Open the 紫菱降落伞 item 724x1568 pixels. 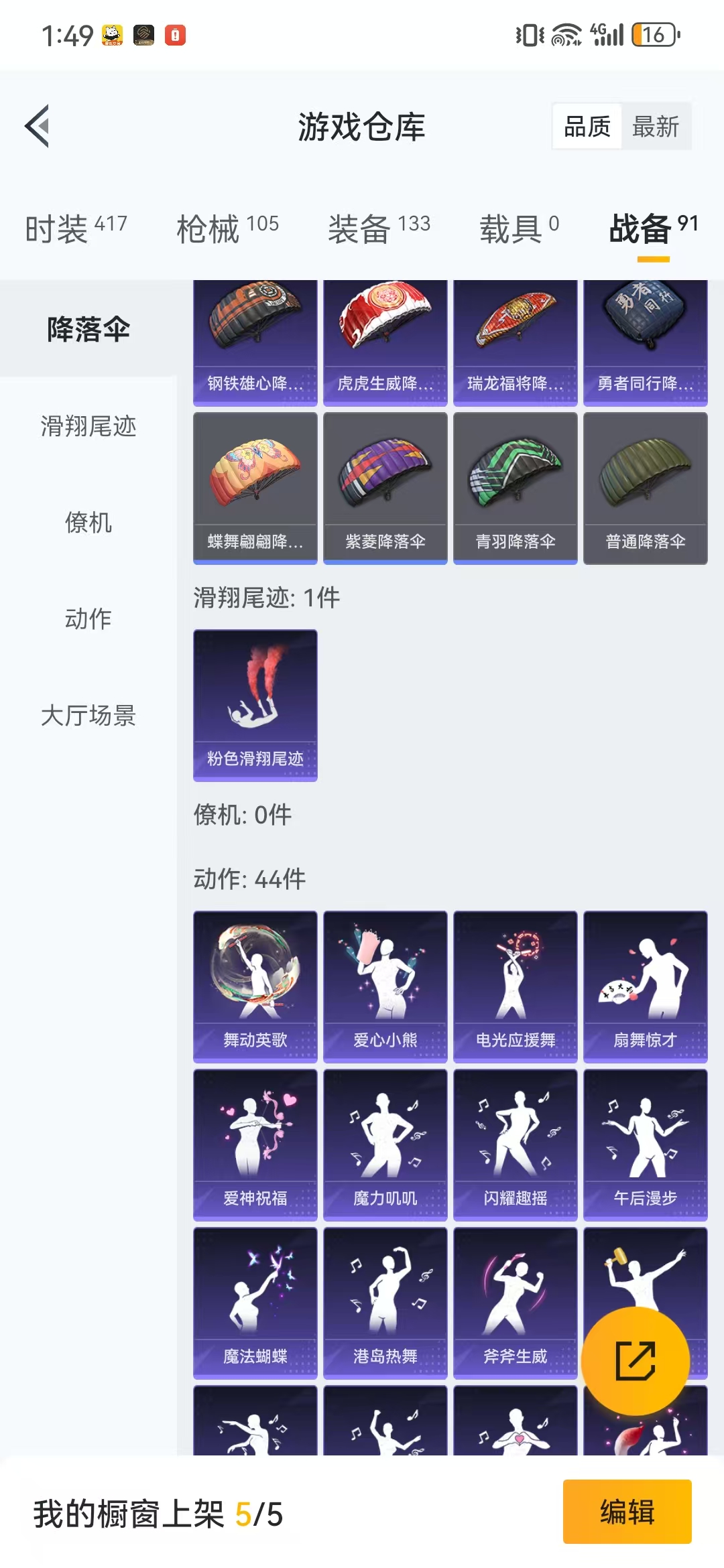pyautogui.click(x=385, y=488)
